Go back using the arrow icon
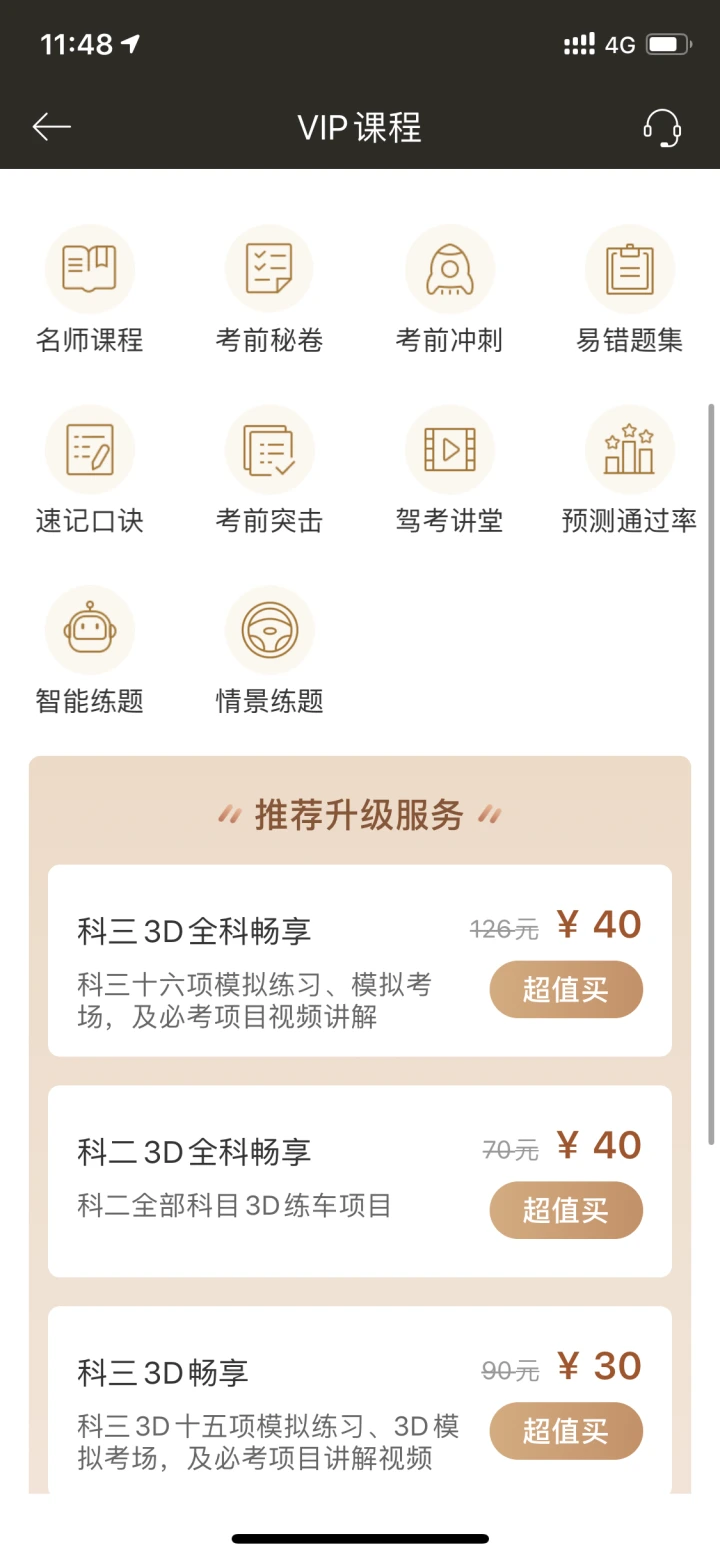The width and height of the screenshot is (720, 1559). 52,127
